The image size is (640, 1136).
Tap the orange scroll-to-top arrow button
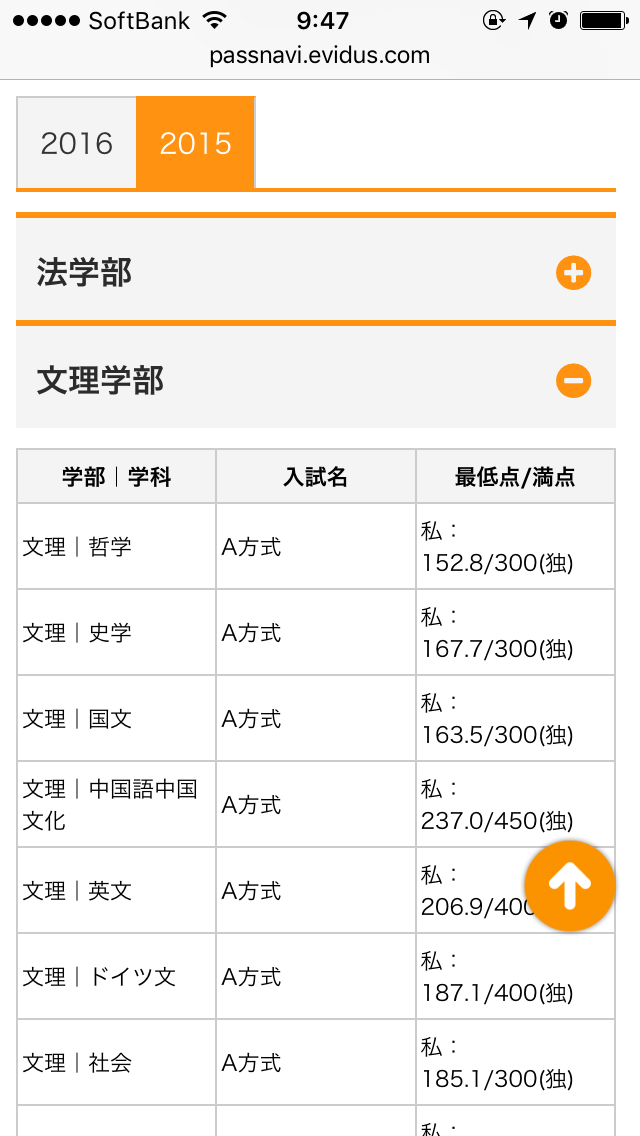click(x=569, y=885)
